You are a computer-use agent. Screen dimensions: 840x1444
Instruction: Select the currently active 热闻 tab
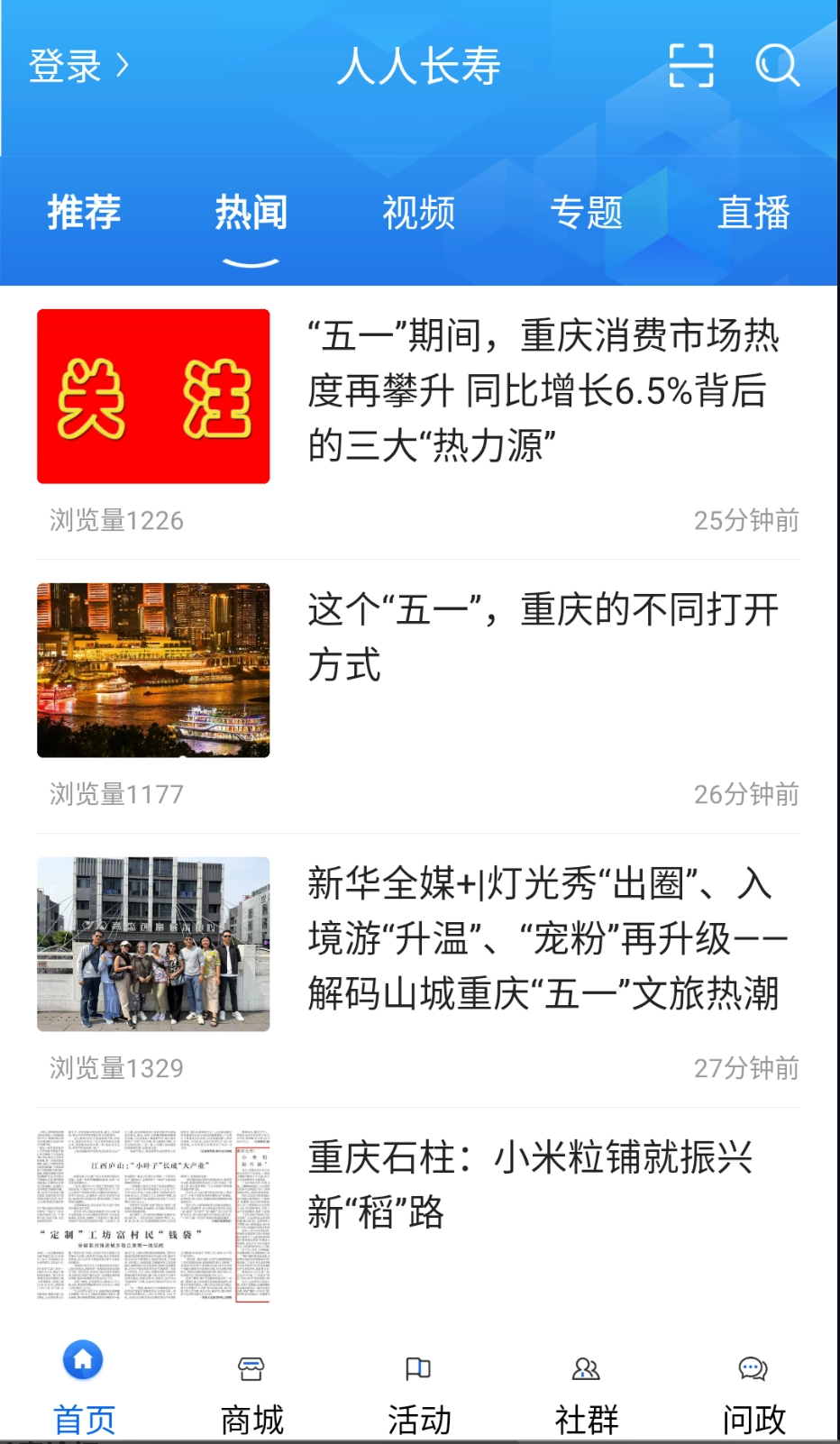tap(251, 214)
